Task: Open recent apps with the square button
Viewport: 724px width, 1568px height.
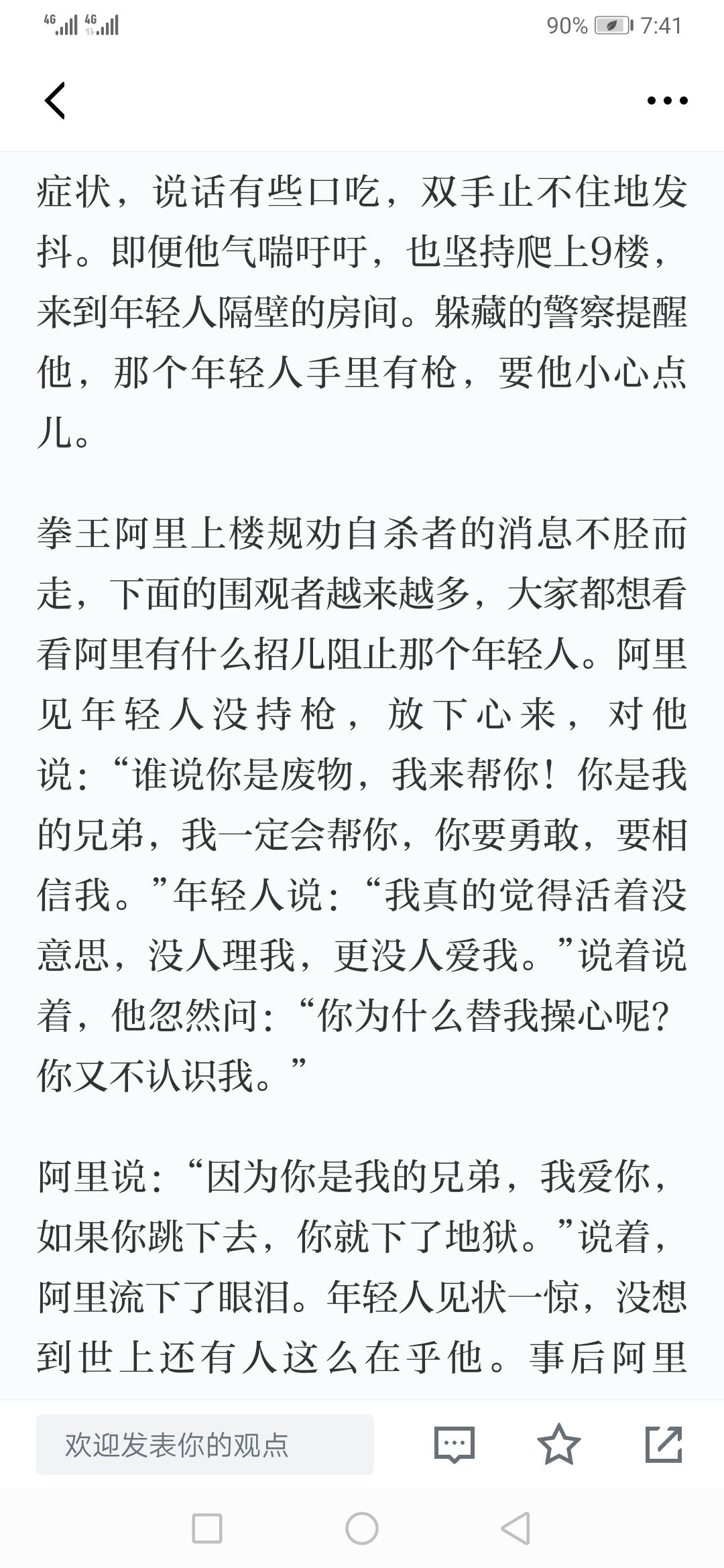Action: coord(207,1528)
